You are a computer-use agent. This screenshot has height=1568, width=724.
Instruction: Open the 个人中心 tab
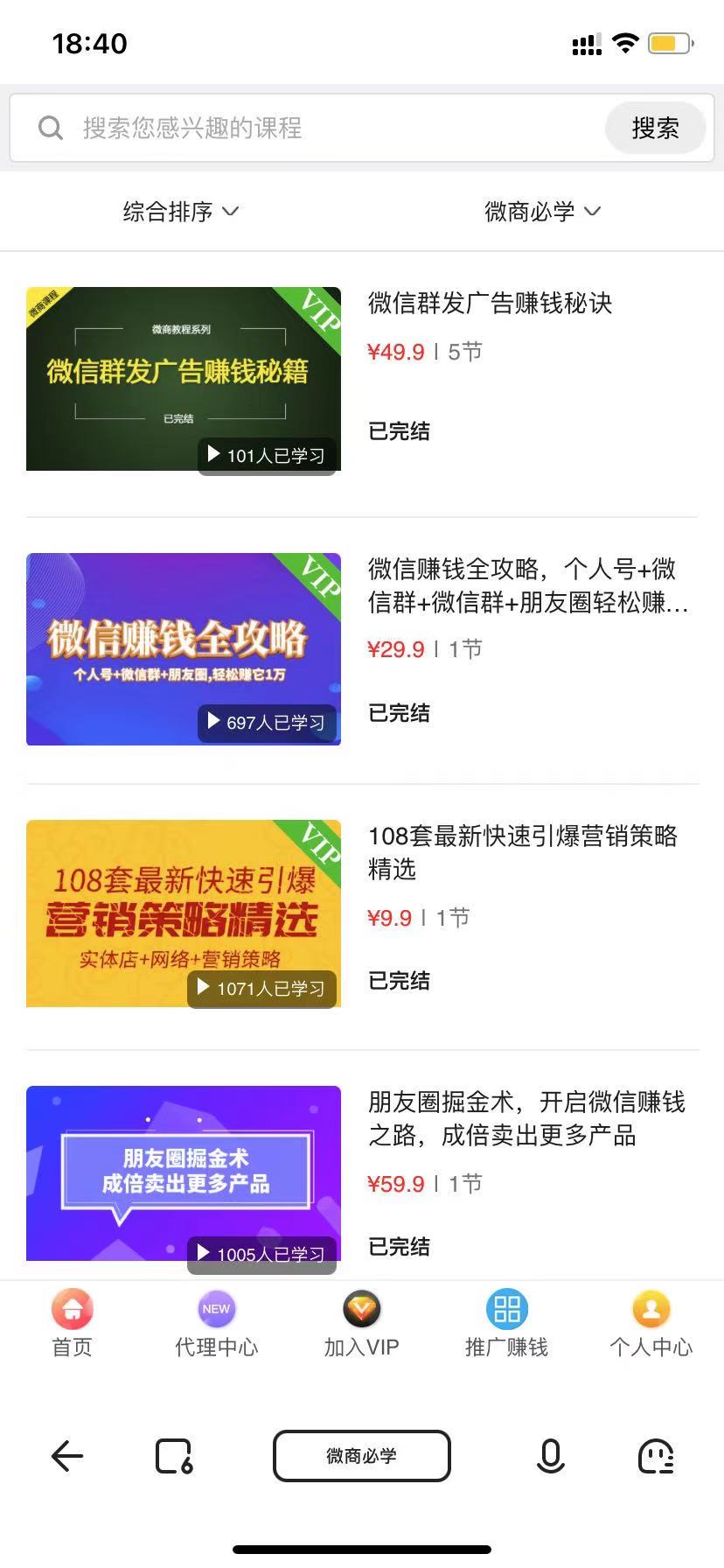point(651,1322)
